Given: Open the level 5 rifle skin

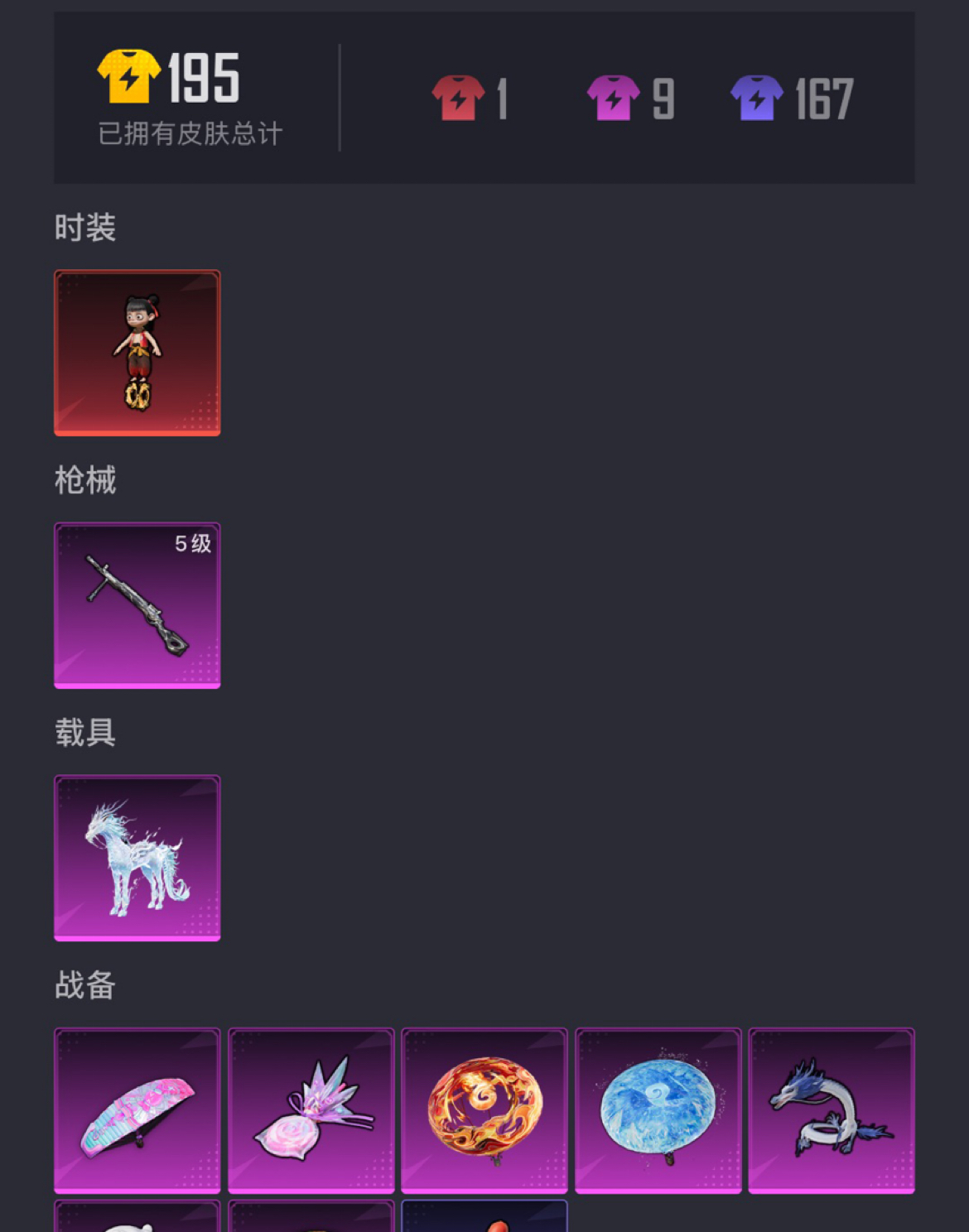Looking at the screenshot, I should click(x=137, y=604).
